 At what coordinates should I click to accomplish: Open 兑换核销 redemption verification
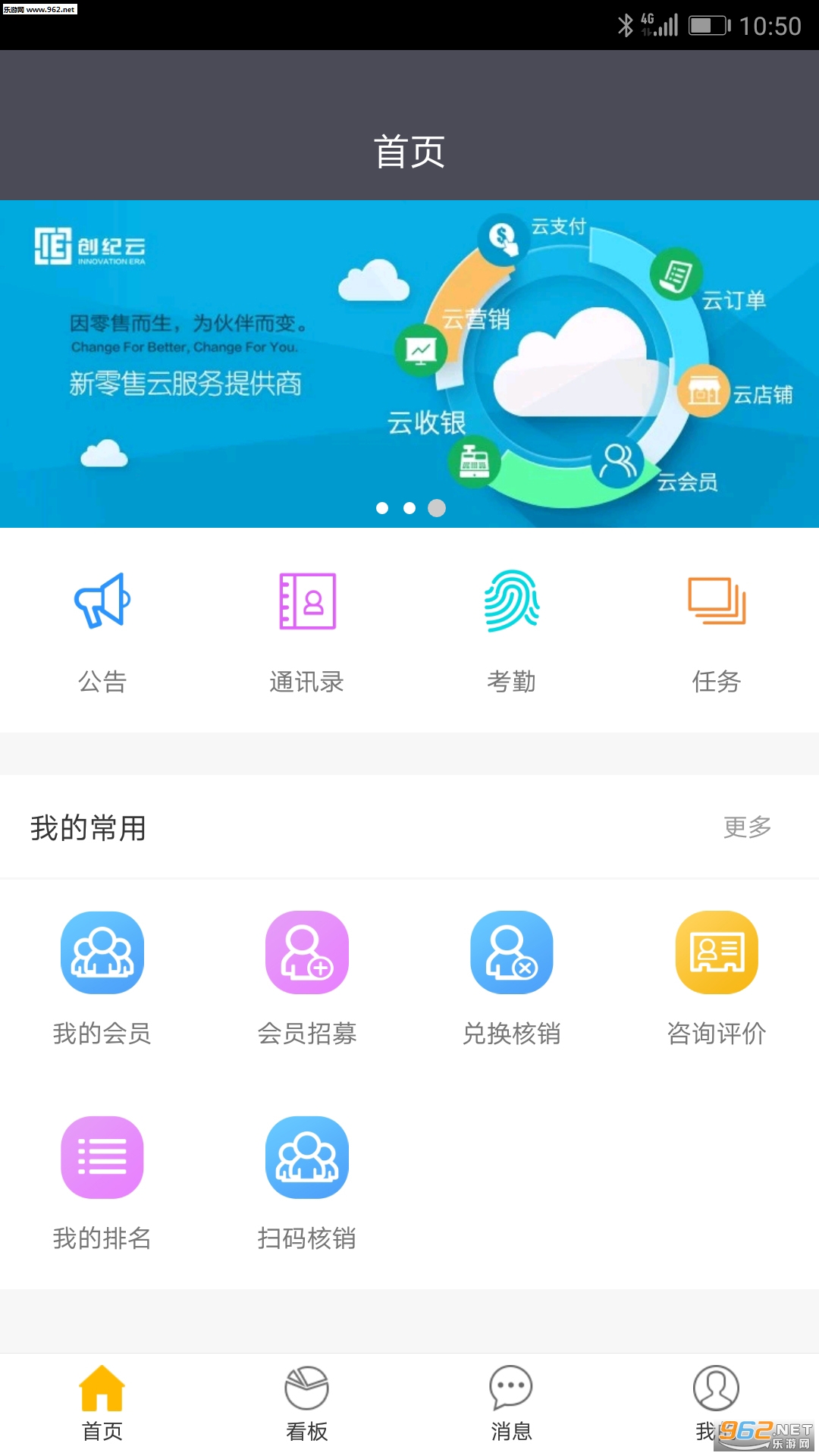pyautogui.click(x=512, y=978)
